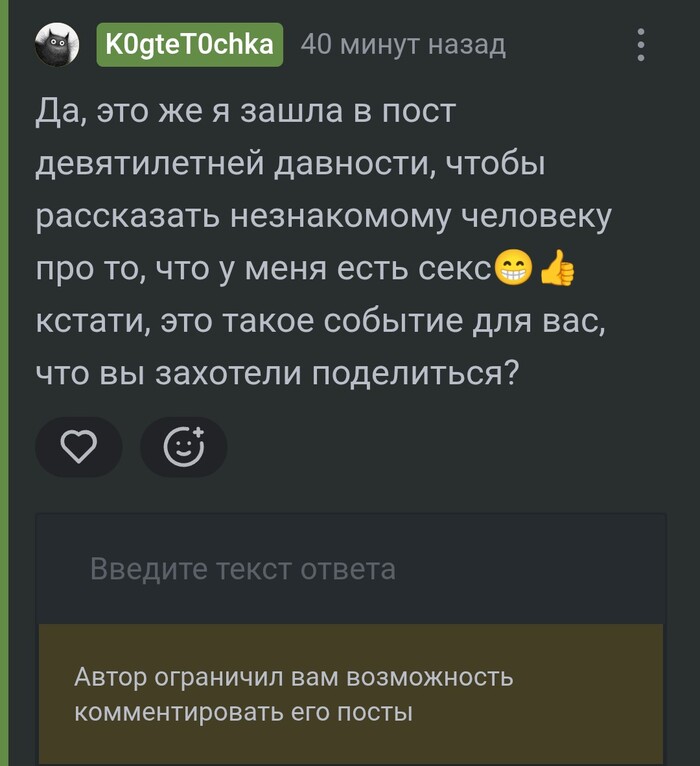Open the comment overflow menu
700x766 pixels.
[x=641, y=45]
